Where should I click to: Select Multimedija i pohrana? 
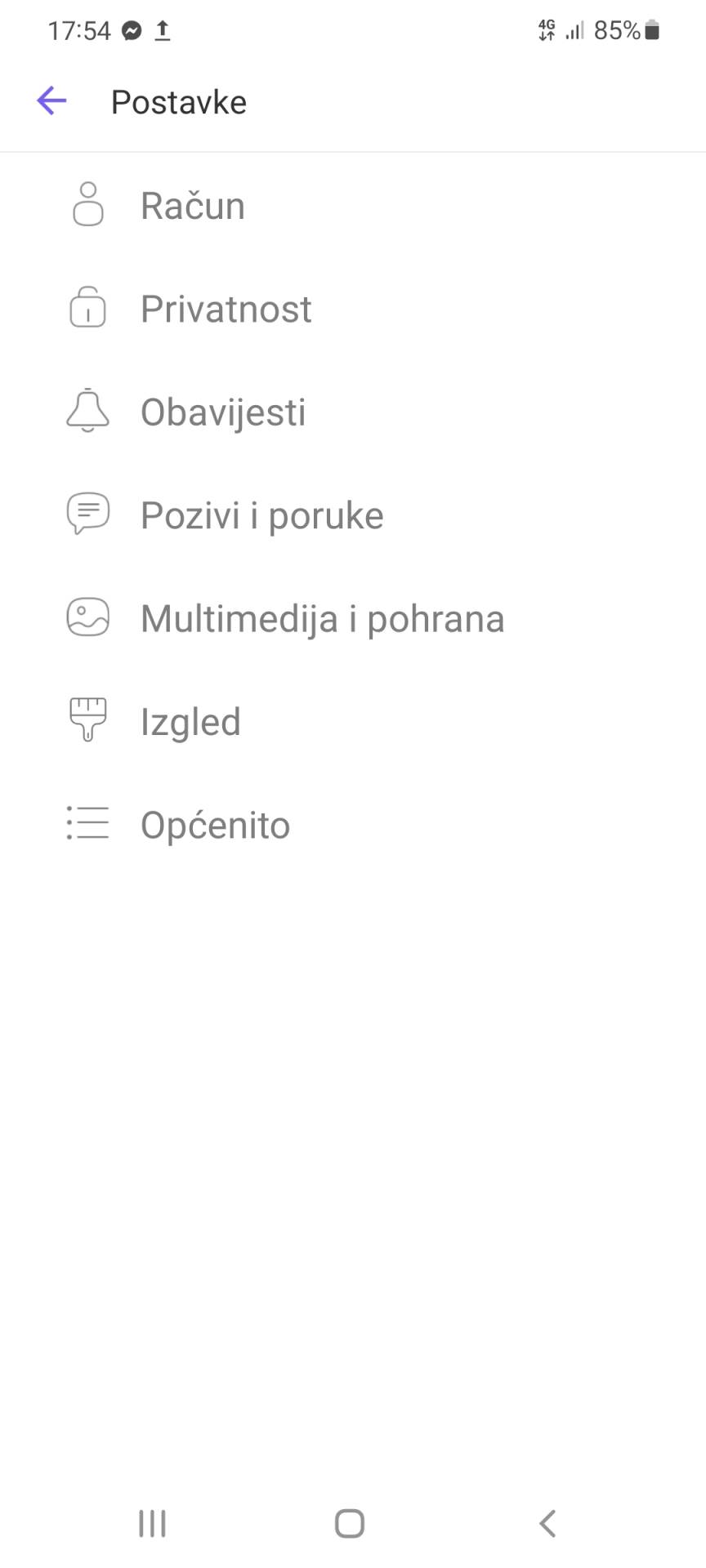tap(322, 618)
